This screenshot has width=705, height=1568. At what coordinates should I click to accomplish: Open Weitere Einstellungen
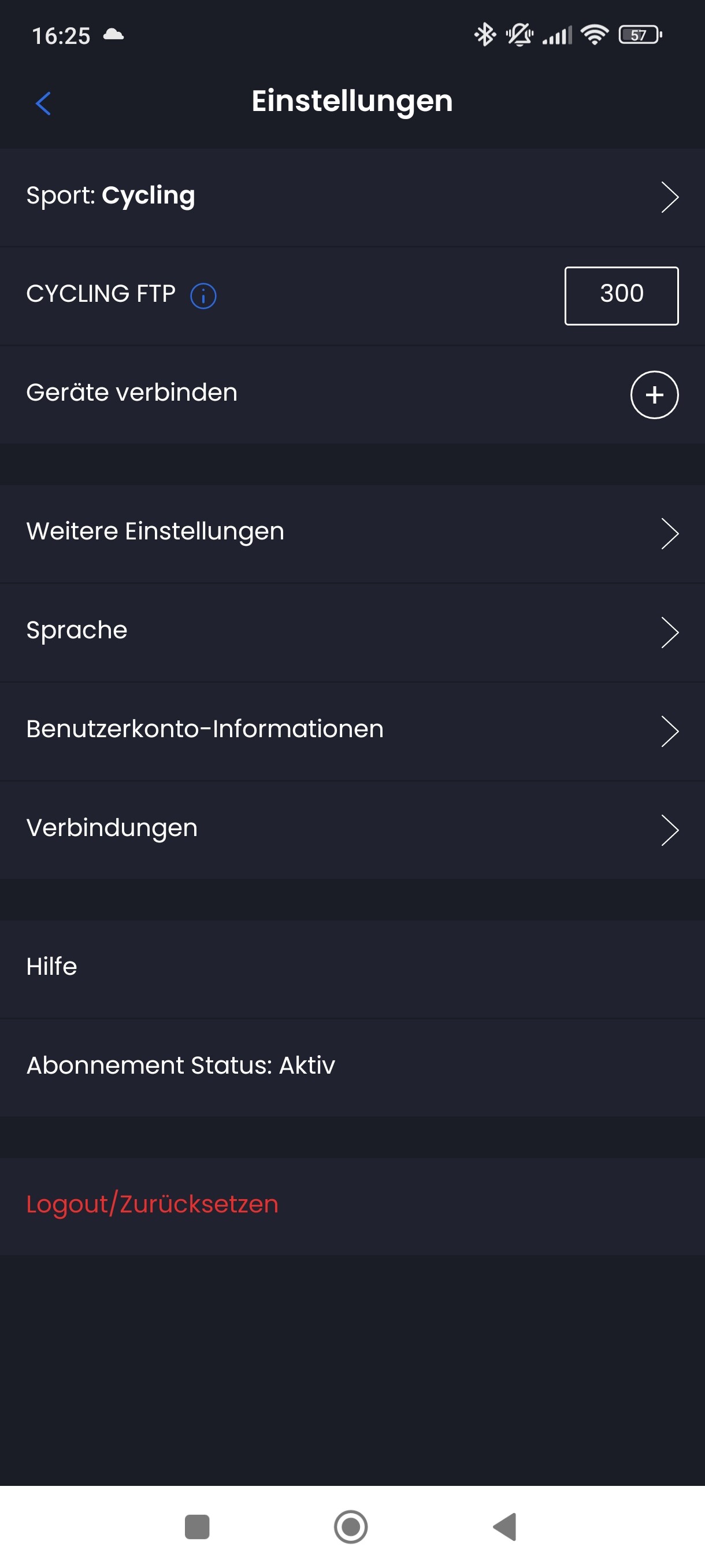(352, 533)
